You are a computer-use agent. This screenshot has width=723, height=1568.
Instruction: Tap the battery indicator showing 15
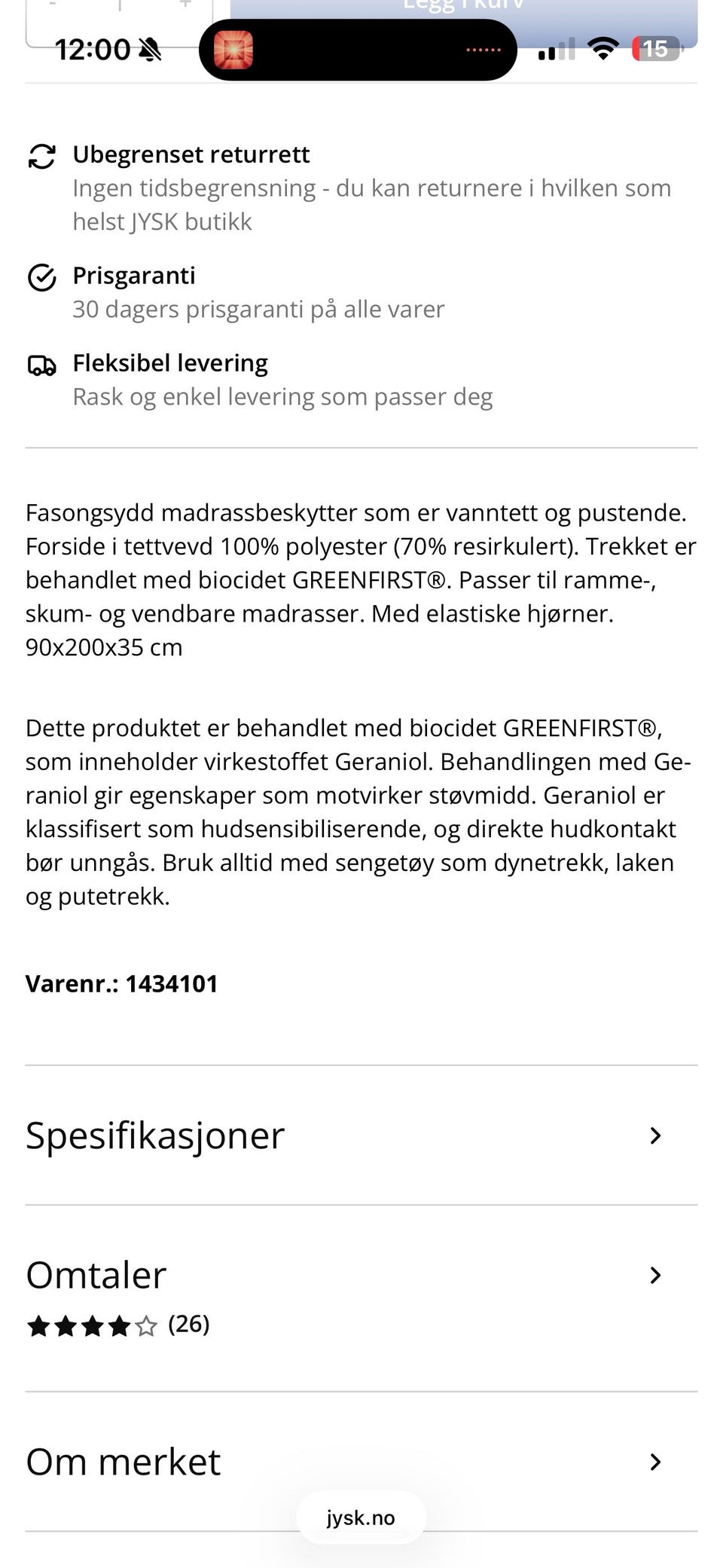click(654, 49)
